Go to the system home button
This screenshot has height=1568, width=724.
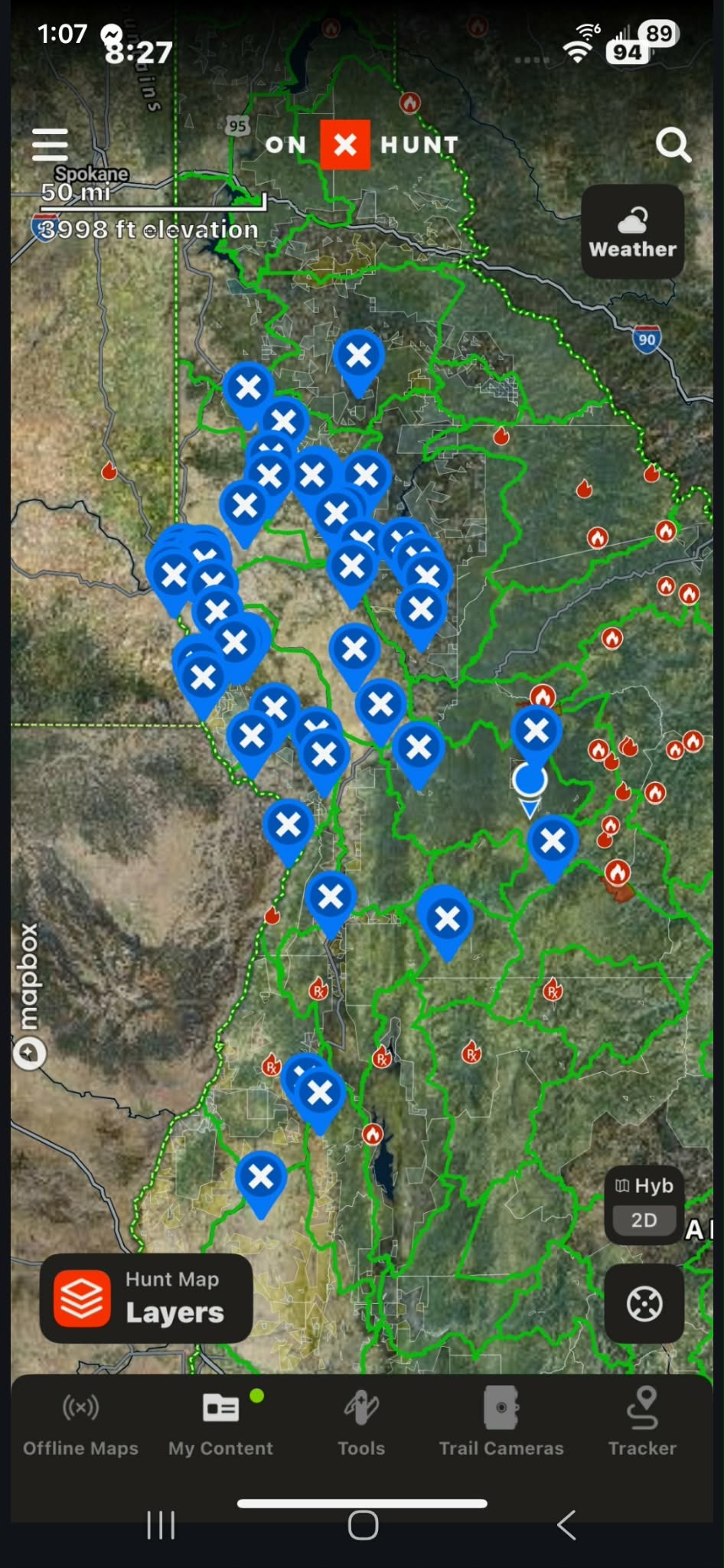[x=363, y=1525]
